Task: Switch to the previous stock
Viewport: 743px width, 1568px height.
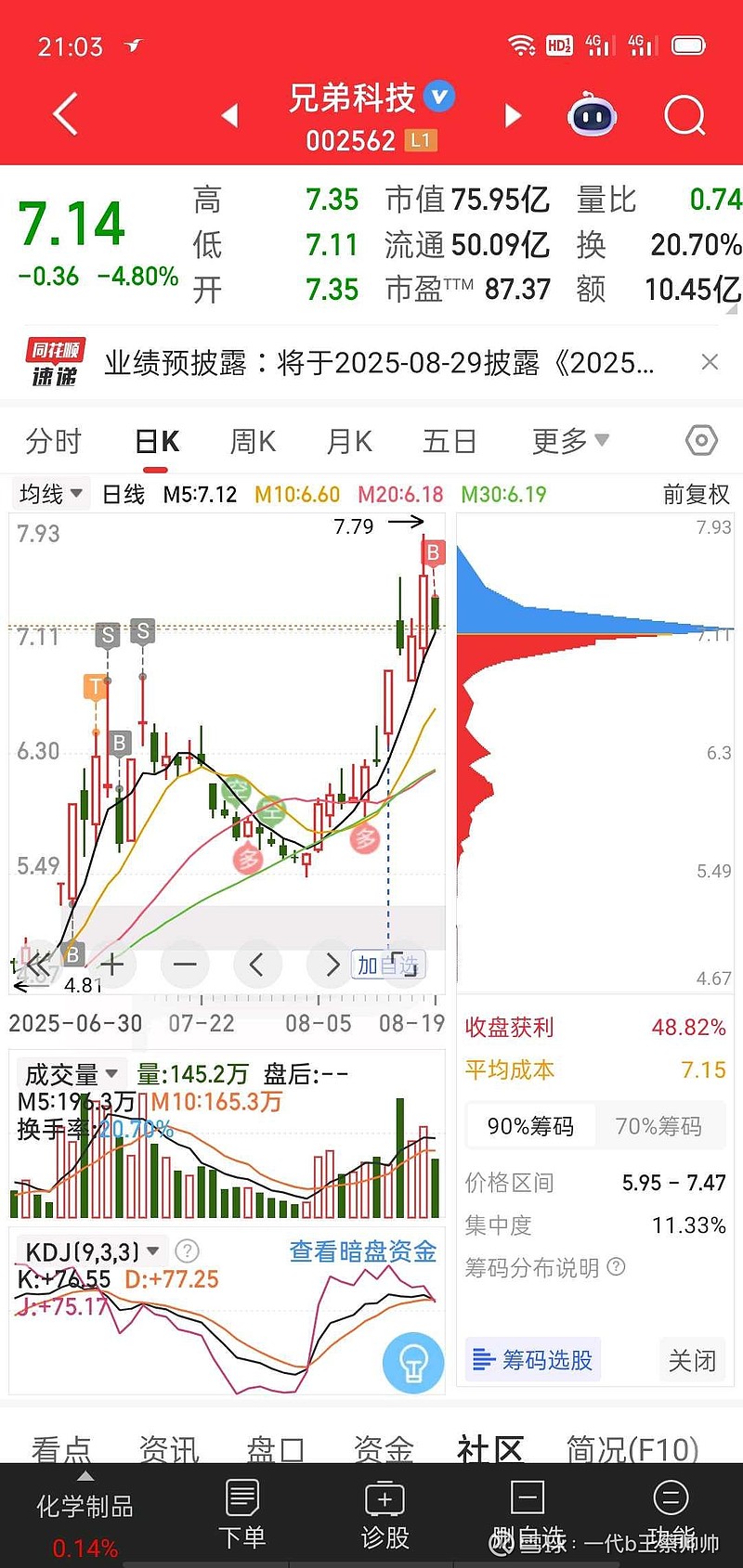Action: coord(229,115)
